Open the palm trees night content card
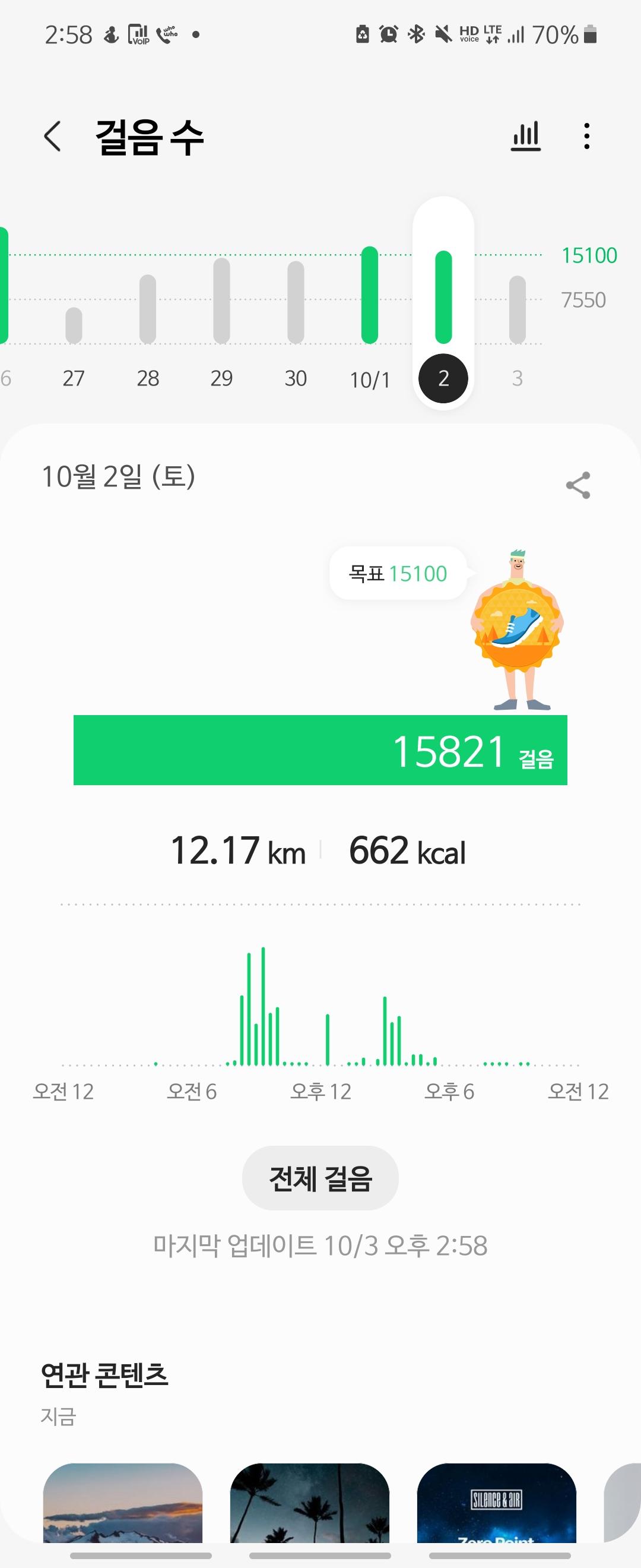The image size is (641, 1568). point(310,1503)
